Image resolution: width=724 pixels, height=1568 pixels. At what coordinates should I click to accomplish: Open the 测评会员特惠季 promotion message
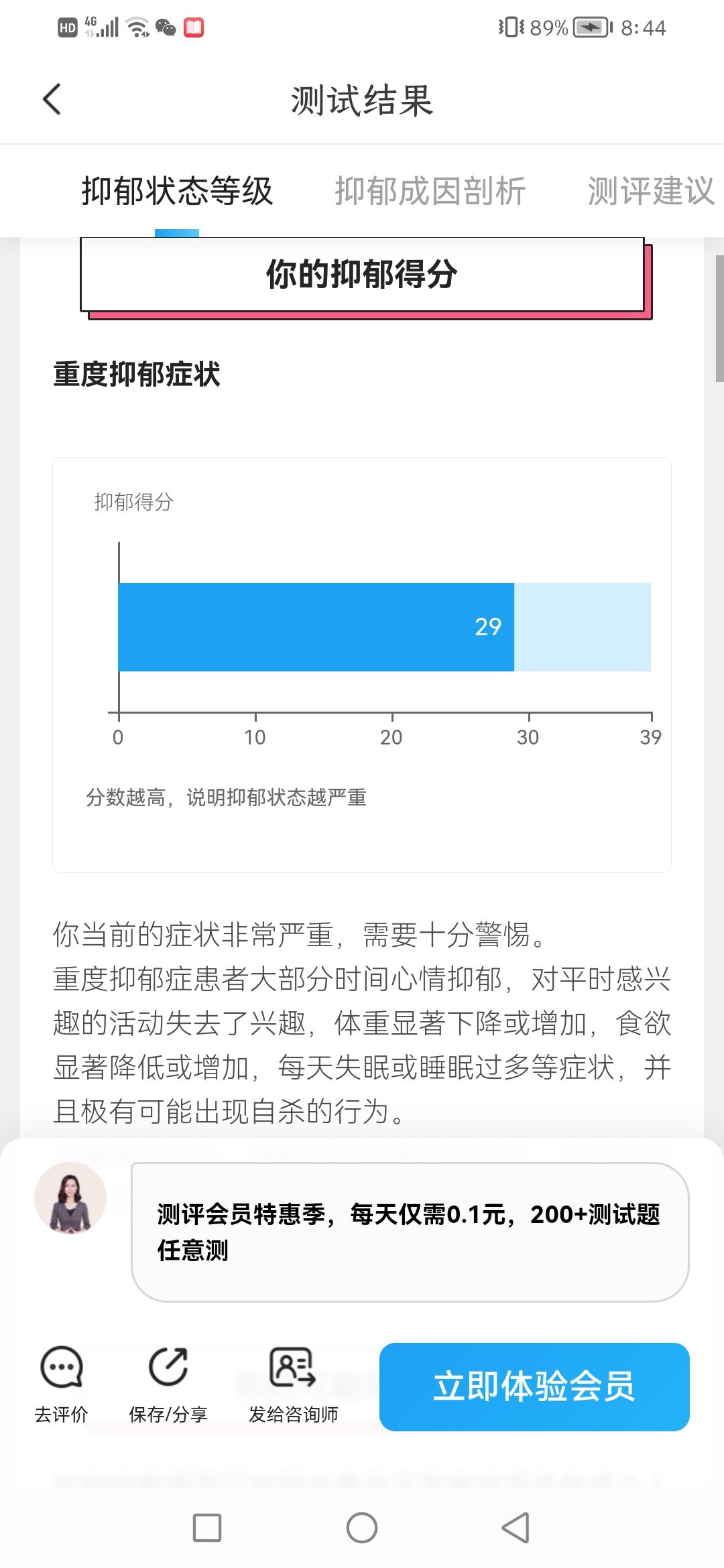[410, 1232]
